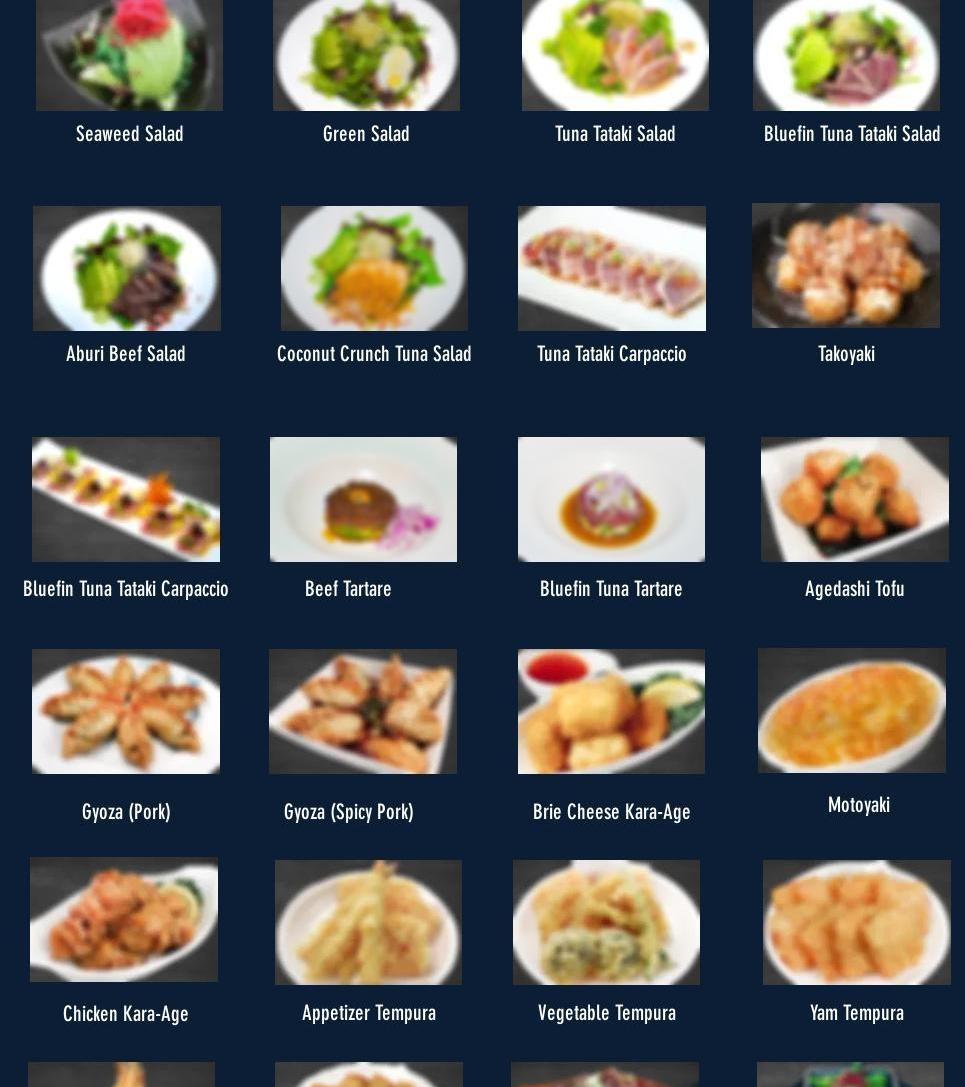Open the Gyoza (Spicy Pork) tile

click(362, 711)
